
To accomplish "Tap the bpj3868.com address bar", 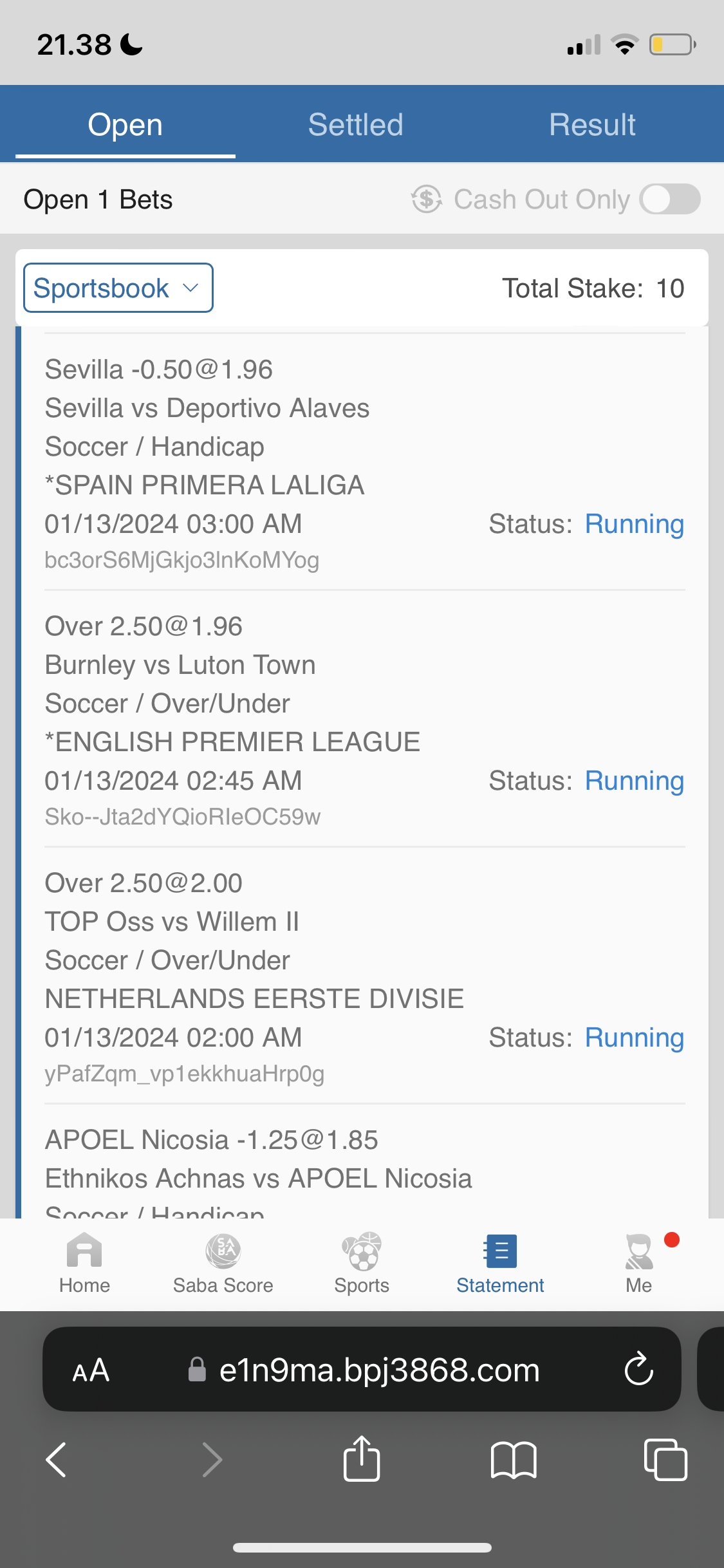I will (x=378, y=1370).
